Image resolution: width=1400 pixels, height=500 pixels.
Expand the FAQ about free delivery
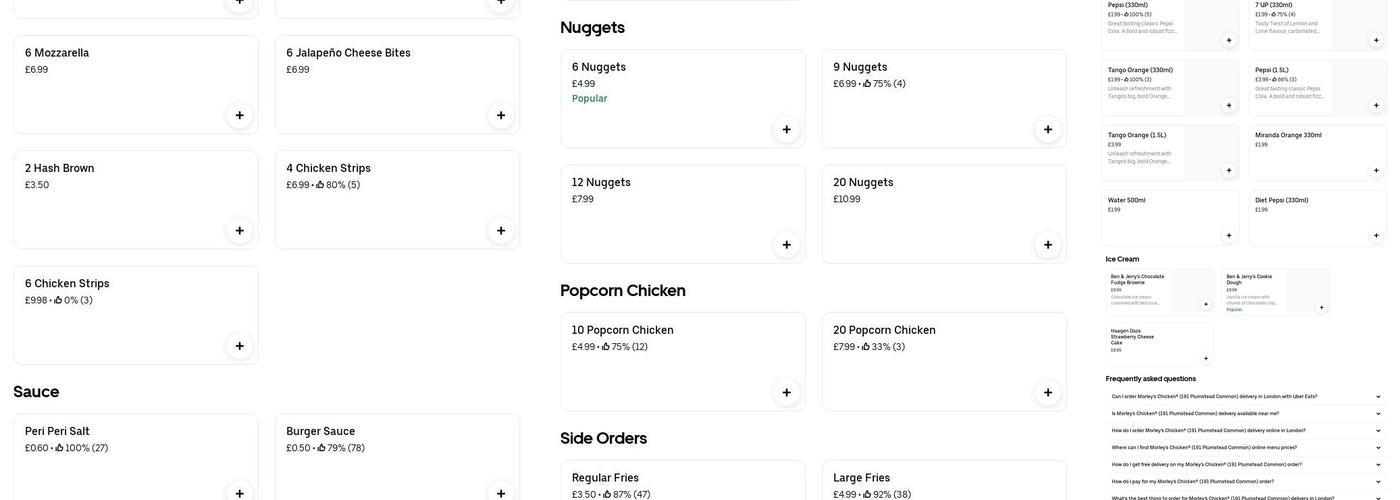click(x=1246, y=465)
